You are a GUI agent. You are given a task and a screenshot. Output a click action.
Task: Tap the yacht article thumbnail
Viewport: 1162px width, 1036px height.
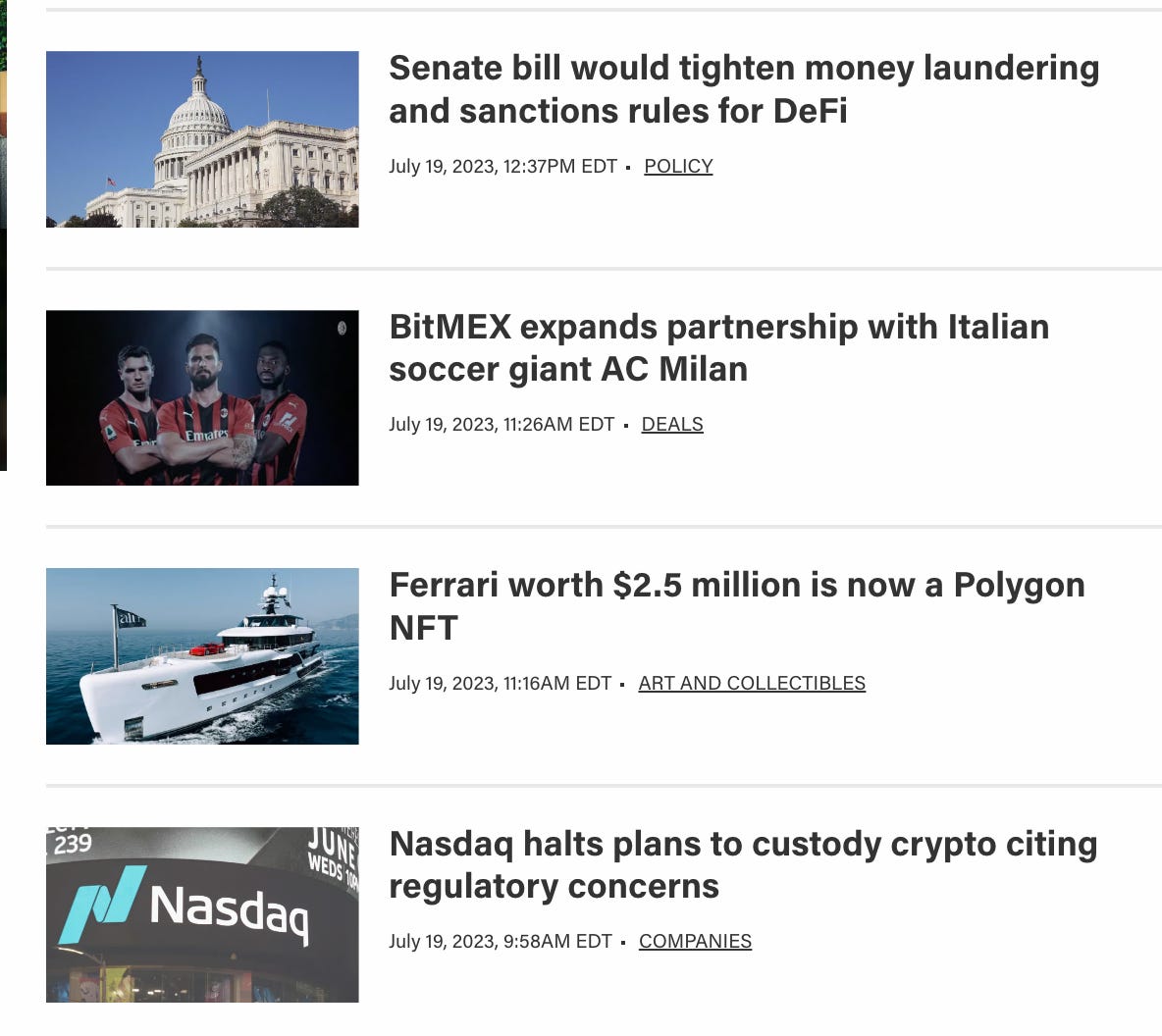pyautogui.click(x=202, y=655)
